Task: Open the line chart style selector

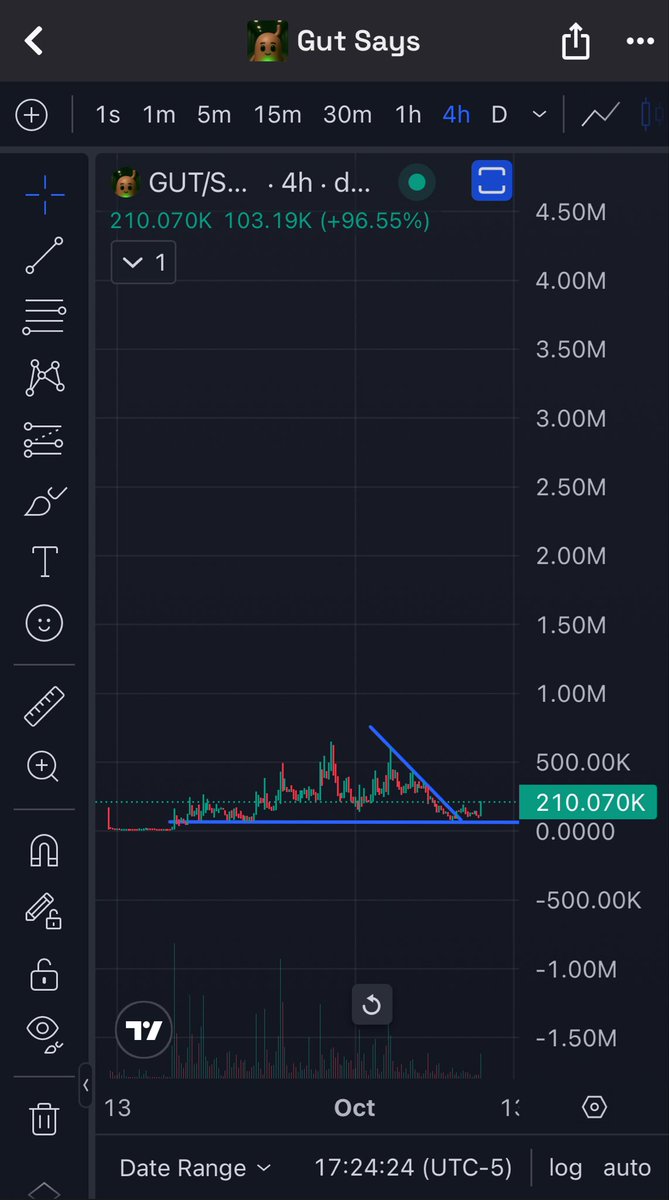Action: pos(600,115)
